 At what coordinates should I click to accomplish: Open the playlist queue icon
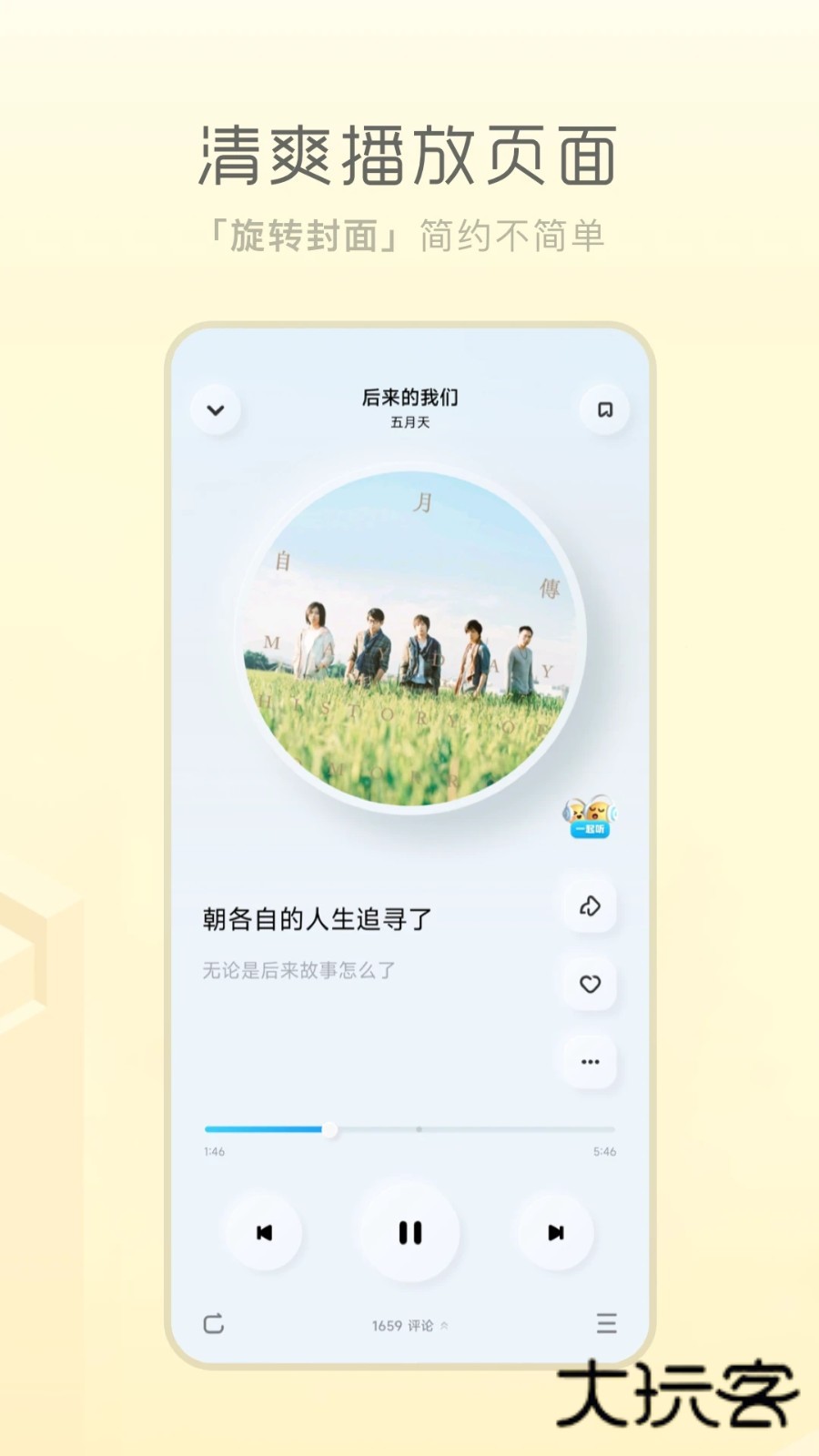click(x=606, y=1324)
